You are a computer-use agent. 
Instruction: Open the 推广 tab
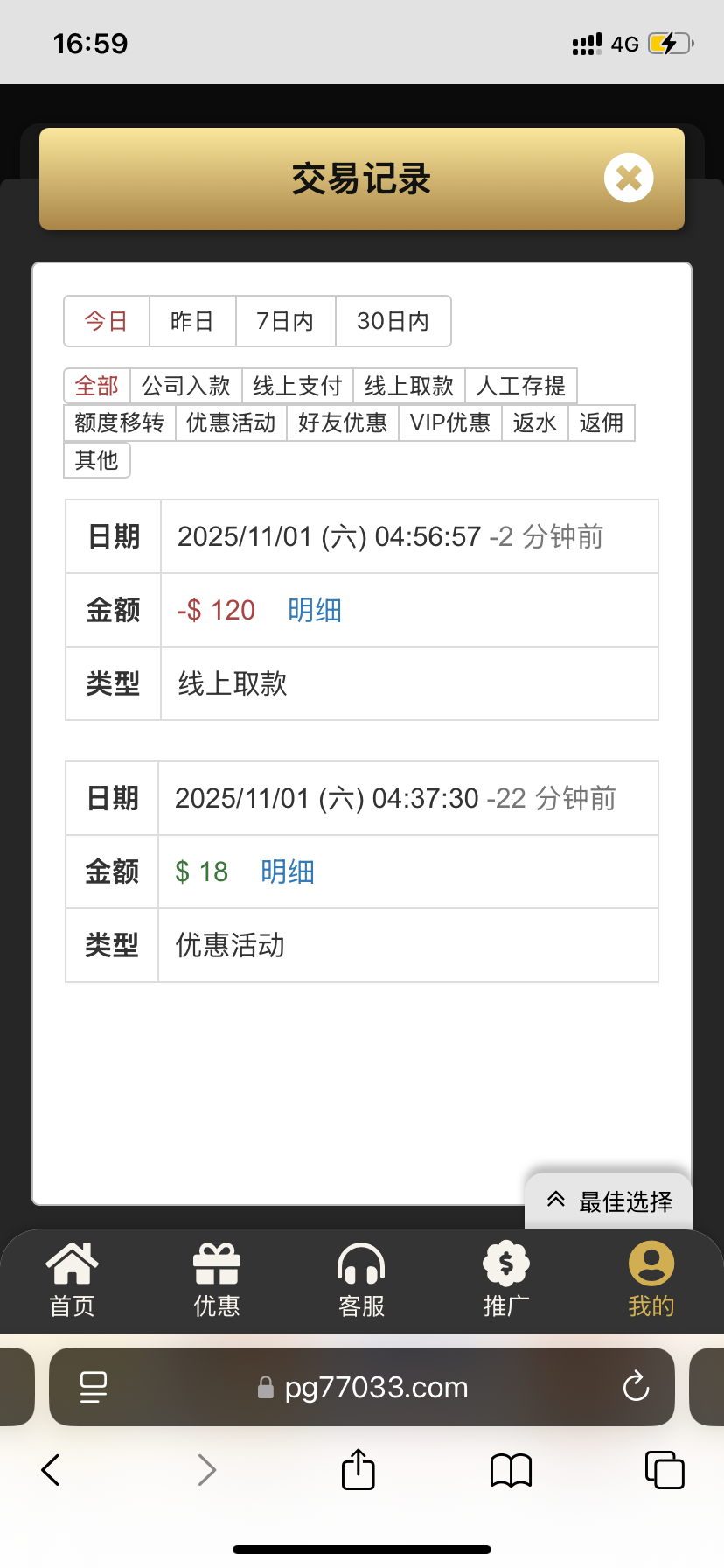(506, 1279)
